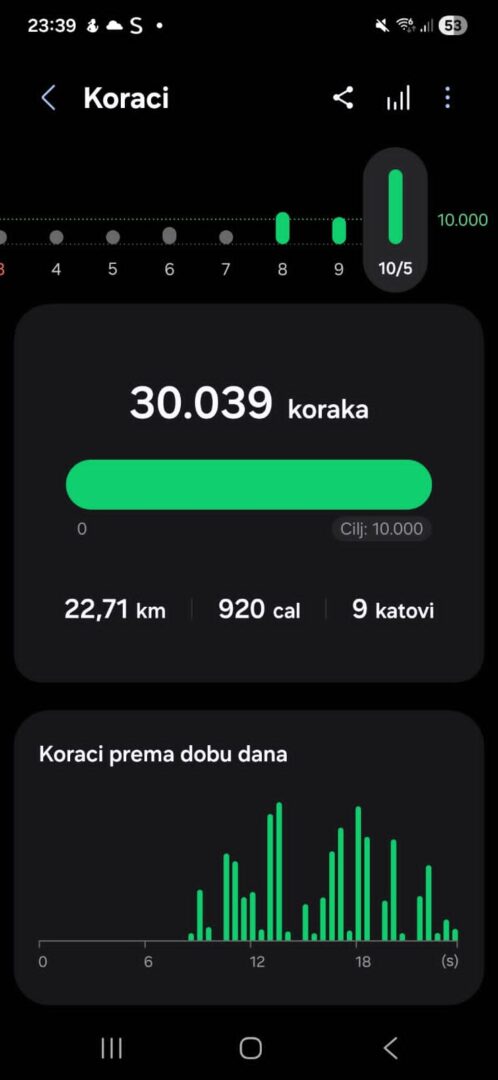This screenshot has width=498, height=1080.
Task: Tap the system home button
Action: [251, 1048]
